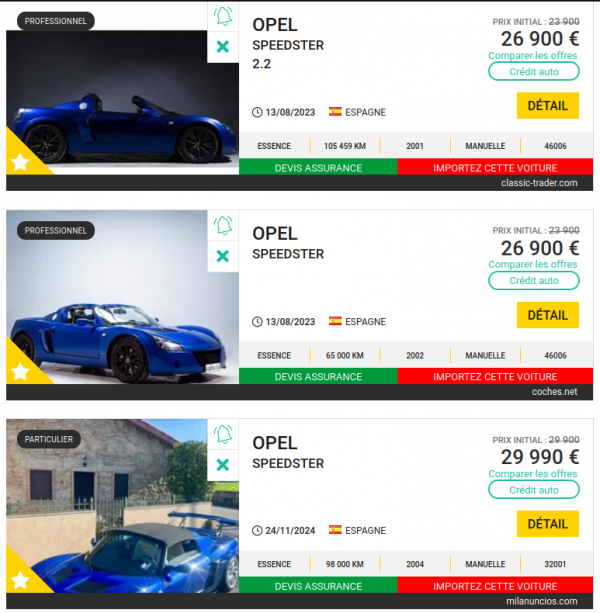The image size is (600, 613).
Task: Import the coches.net 65 000 km Speedster
Action: click(495, 377)
